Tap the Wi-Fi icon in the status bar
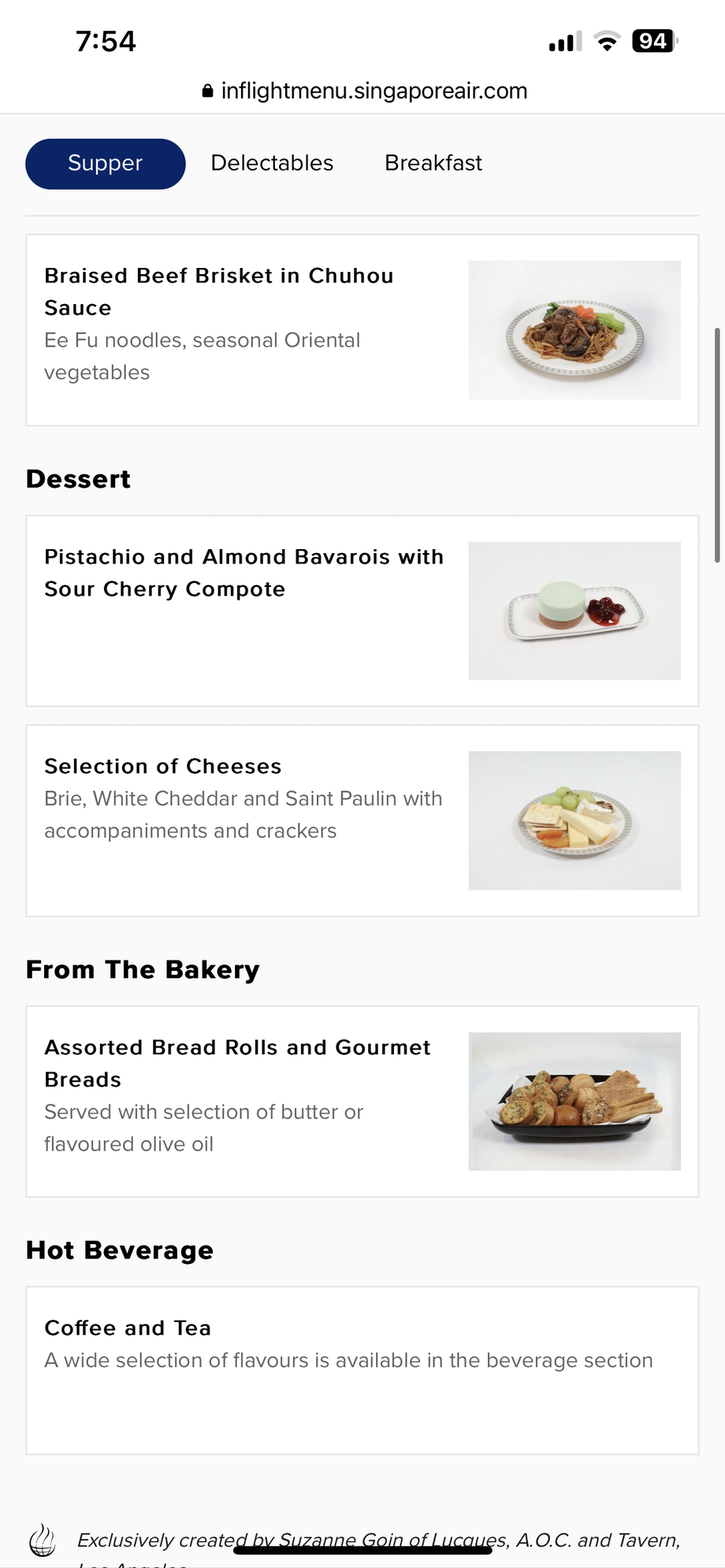 [x=604, y=41]
